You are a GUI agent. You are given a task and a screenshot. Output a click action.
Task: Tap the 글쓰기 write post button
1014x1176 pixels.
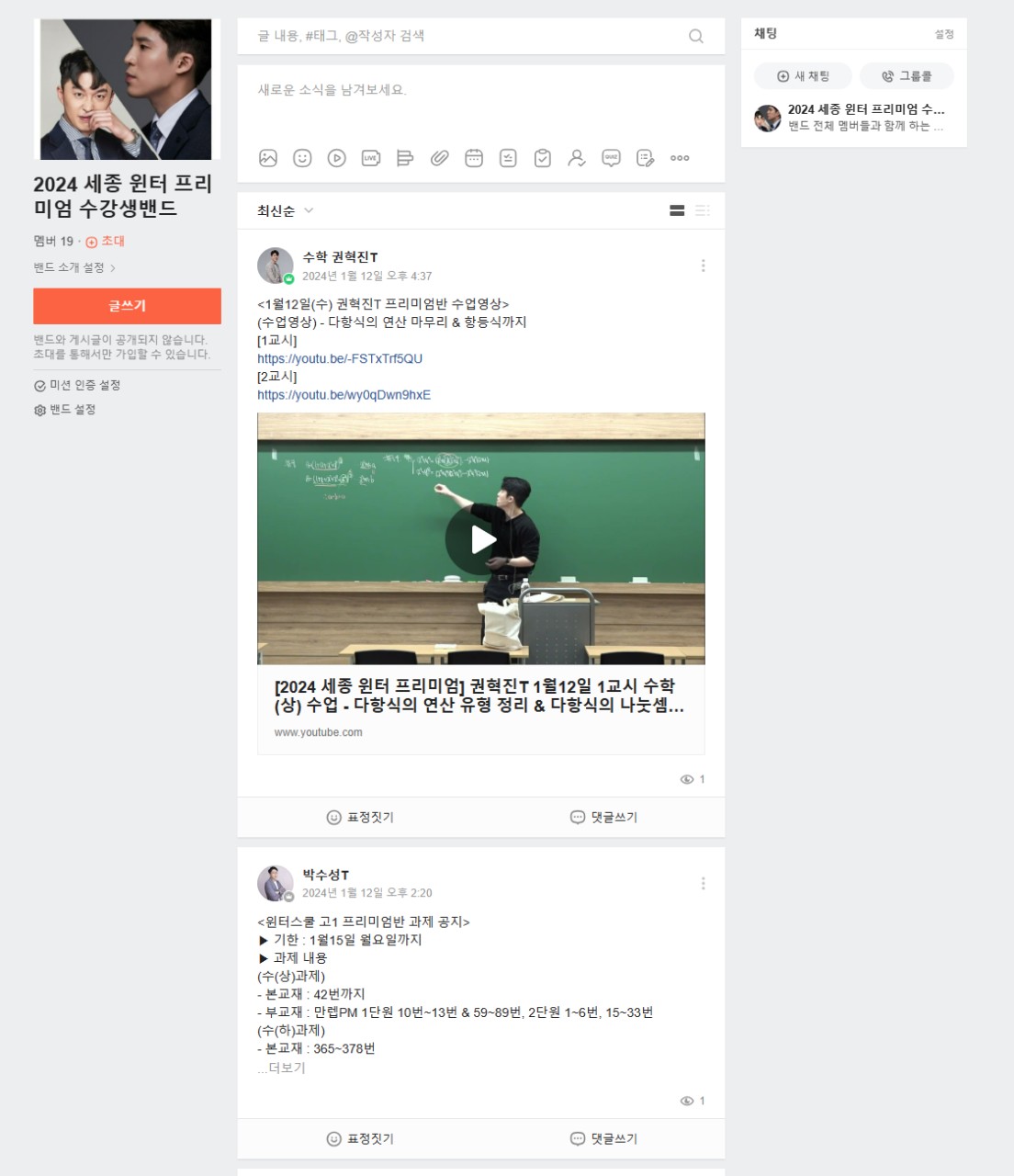[127, 306]
